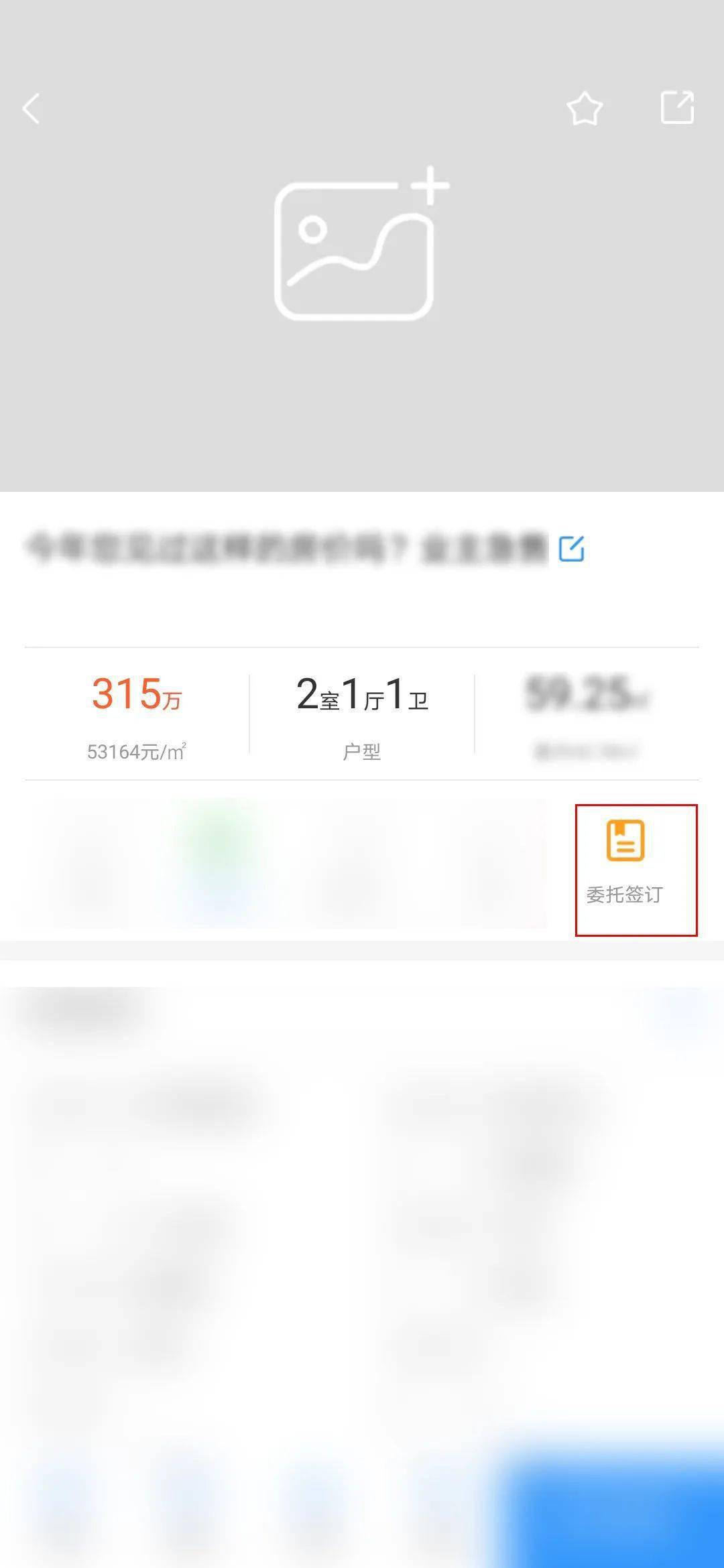Go back to the previous page

coord(32,109)
